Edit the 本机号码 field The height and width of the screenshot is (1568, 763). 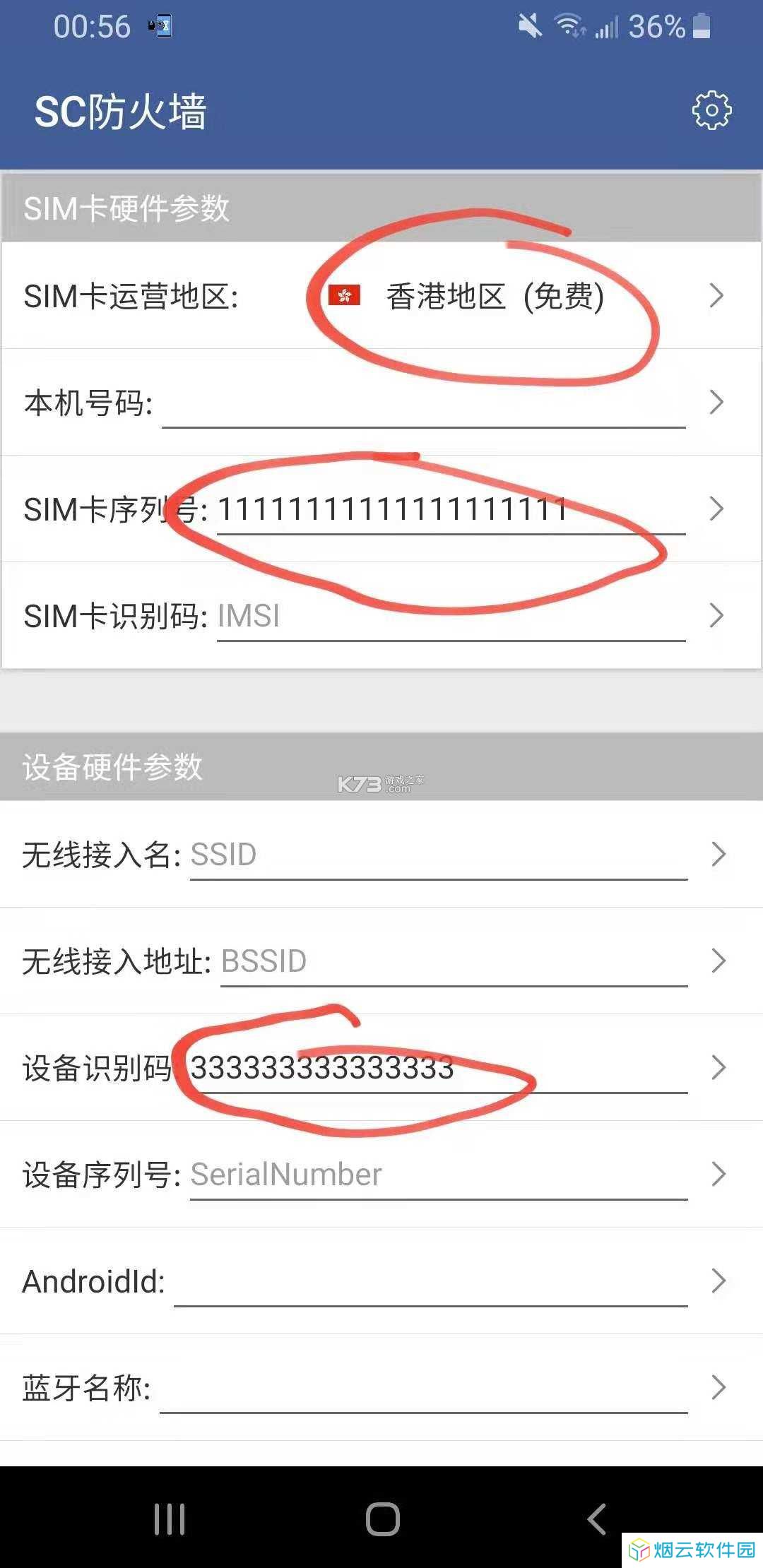pos(424,404)
